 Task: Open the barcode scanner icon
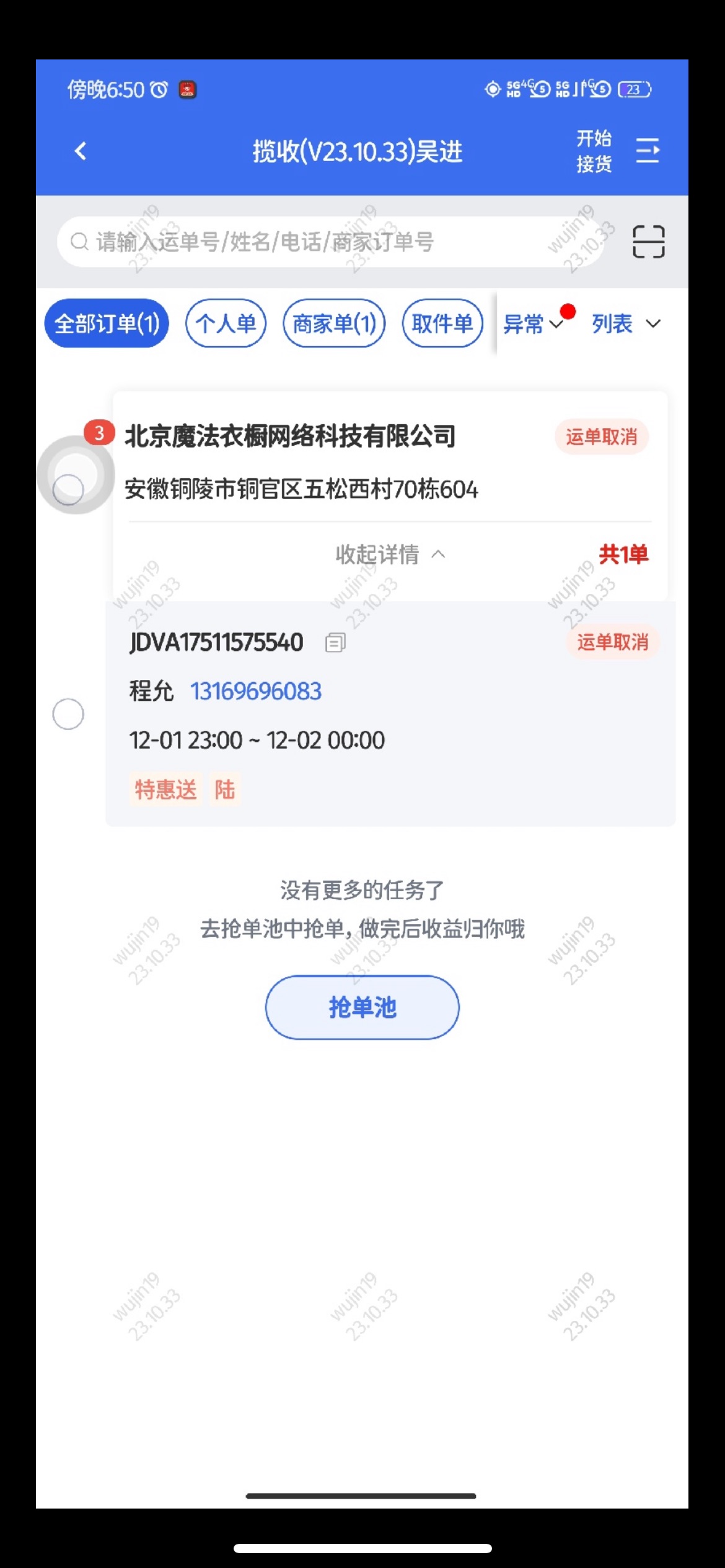(648, 242)
